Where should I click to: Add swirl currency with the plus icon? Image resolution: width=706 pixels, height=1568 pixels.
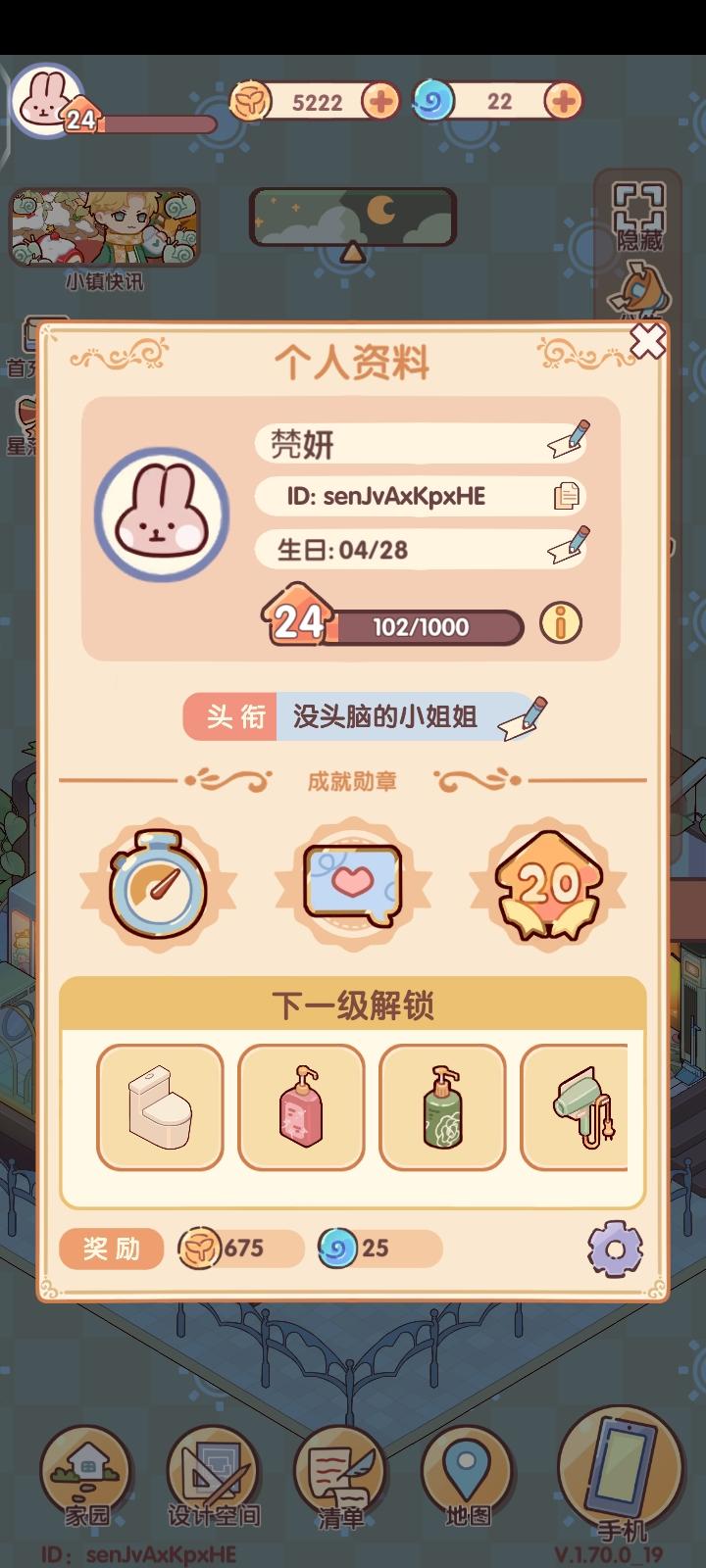coord(561,100)
